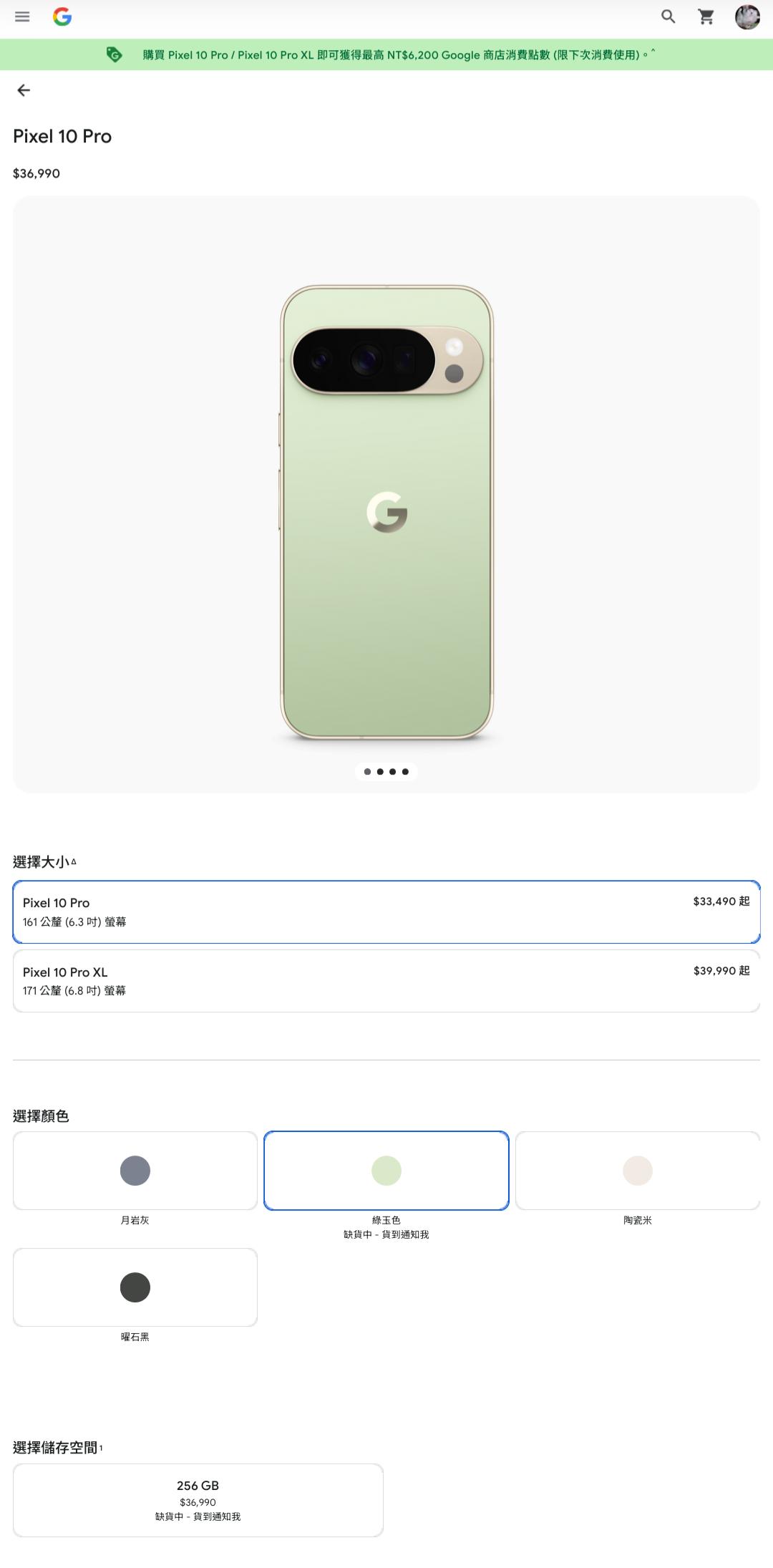Select the Pixel 10 Pro 6.3-inch size
Image resolution: width=773 pixels, height=1568 pixels.
coord(386,911)
